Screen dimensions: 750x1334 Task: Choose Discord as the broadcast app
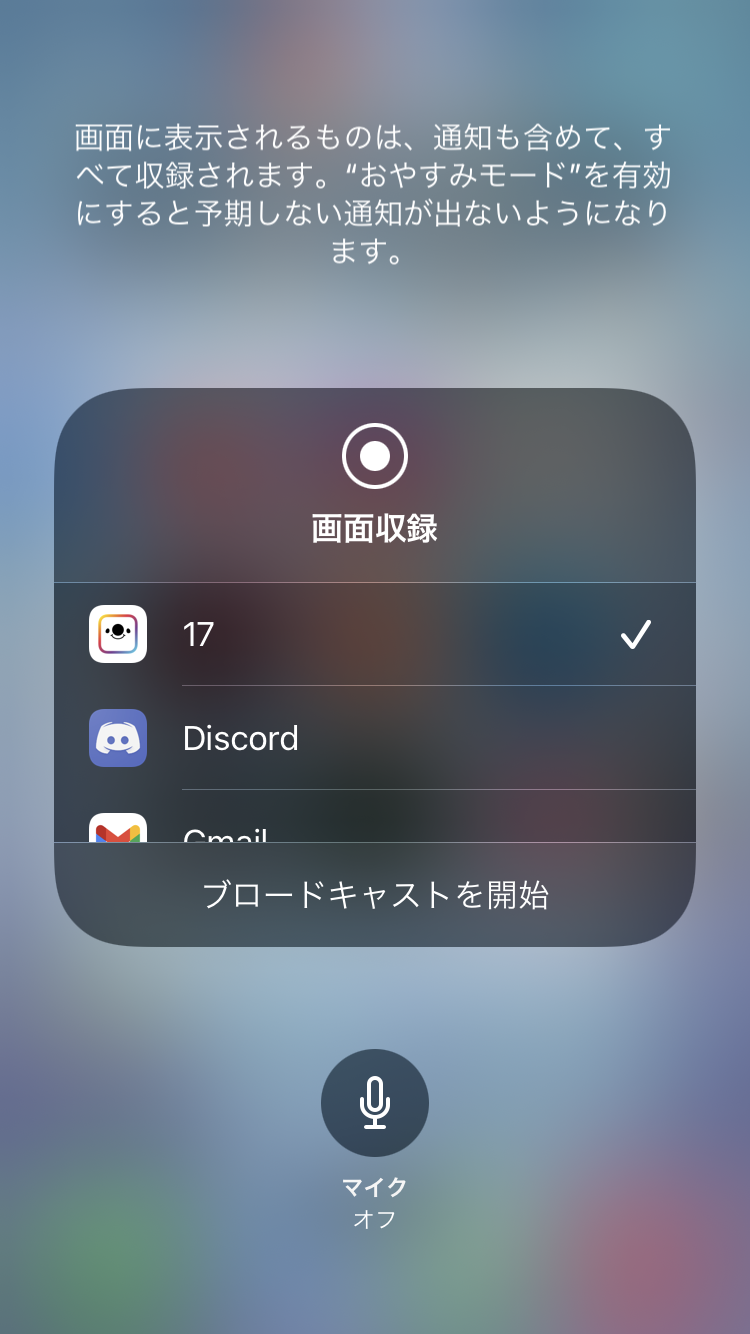pyautogui.click(x=375, y=738)
